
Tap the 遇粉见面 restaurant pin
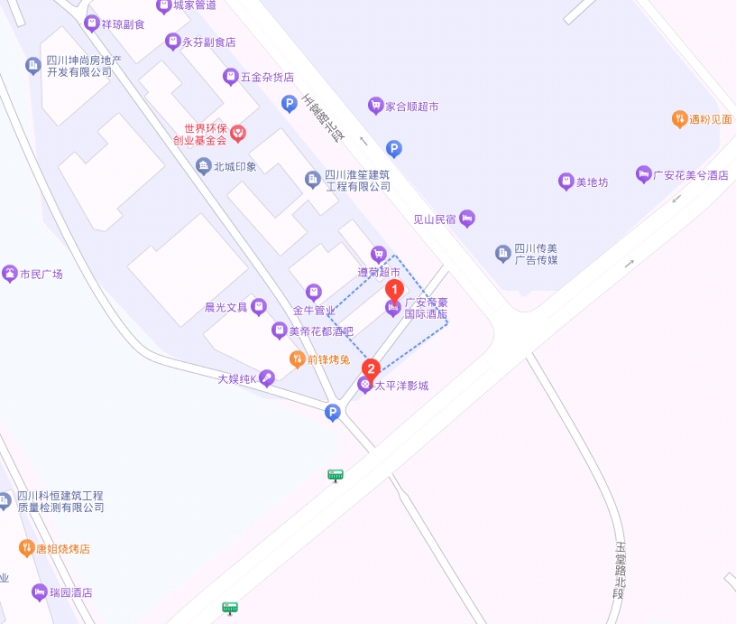(x=680, y=119)
